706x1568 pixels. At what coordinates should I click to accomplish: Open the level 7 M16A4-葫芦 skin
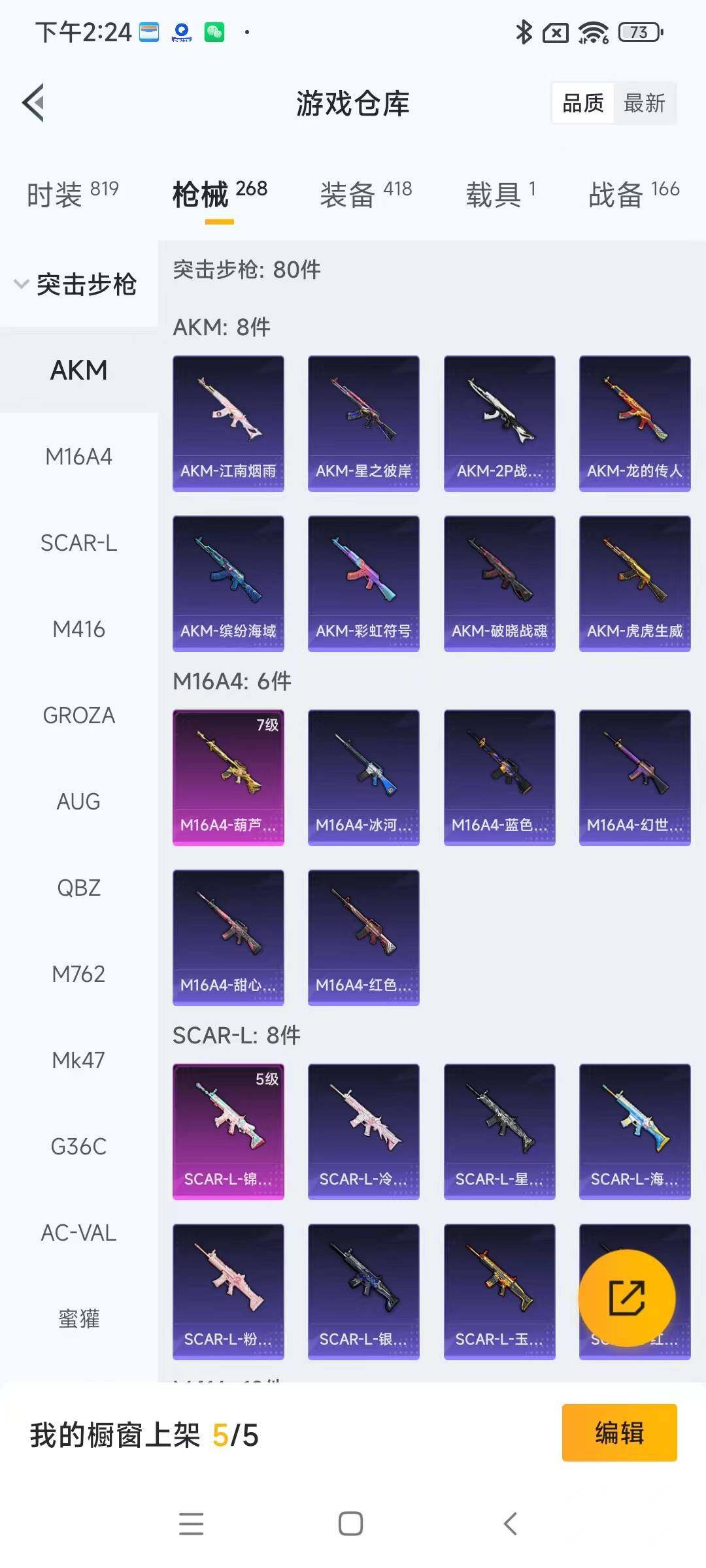pyautogui.click(x=228, y=777)
